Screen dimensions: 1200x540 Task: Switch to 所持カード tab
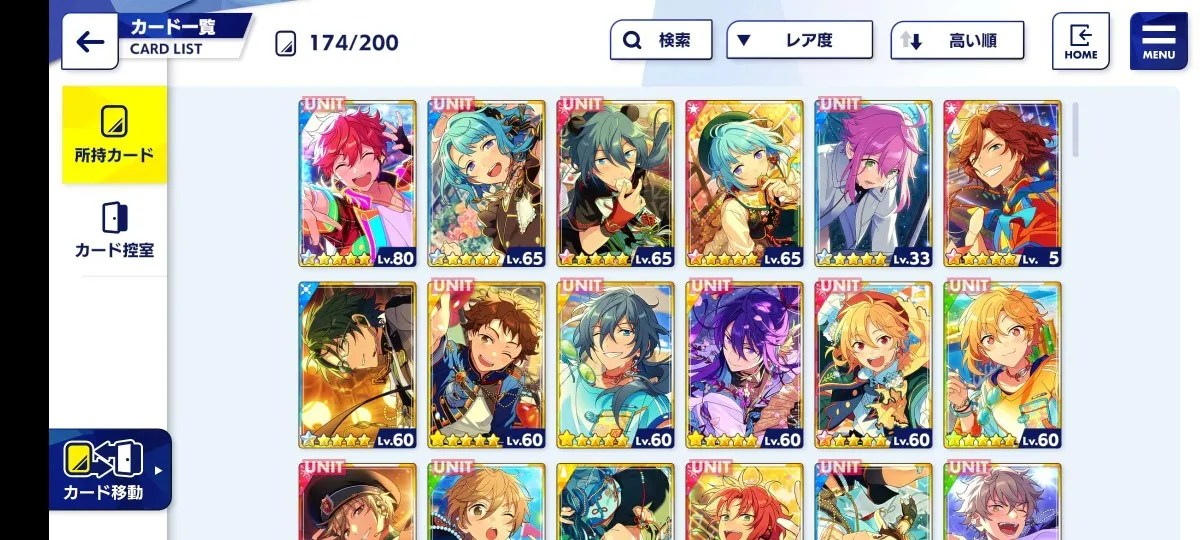tap(114, 135)
